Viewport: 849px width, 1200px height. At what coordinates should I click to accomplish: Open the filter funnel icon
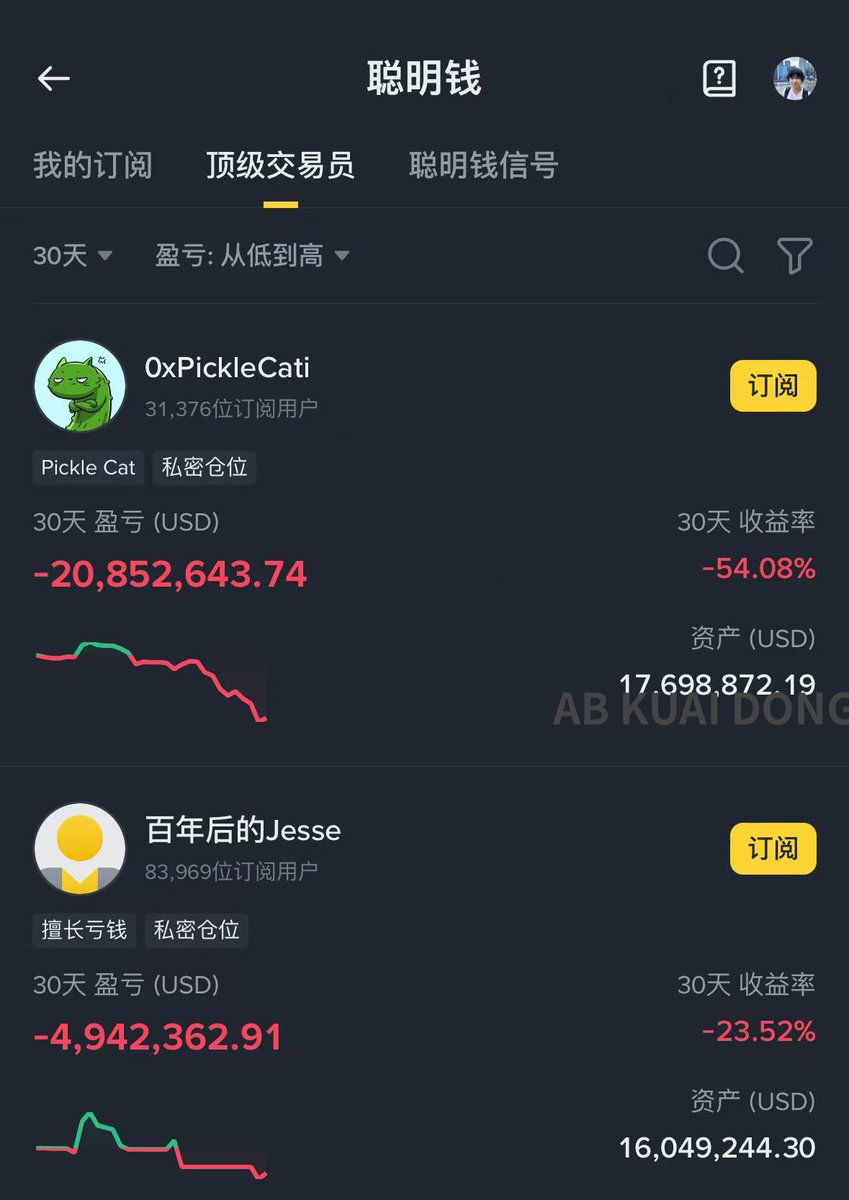tap(795, 256)
